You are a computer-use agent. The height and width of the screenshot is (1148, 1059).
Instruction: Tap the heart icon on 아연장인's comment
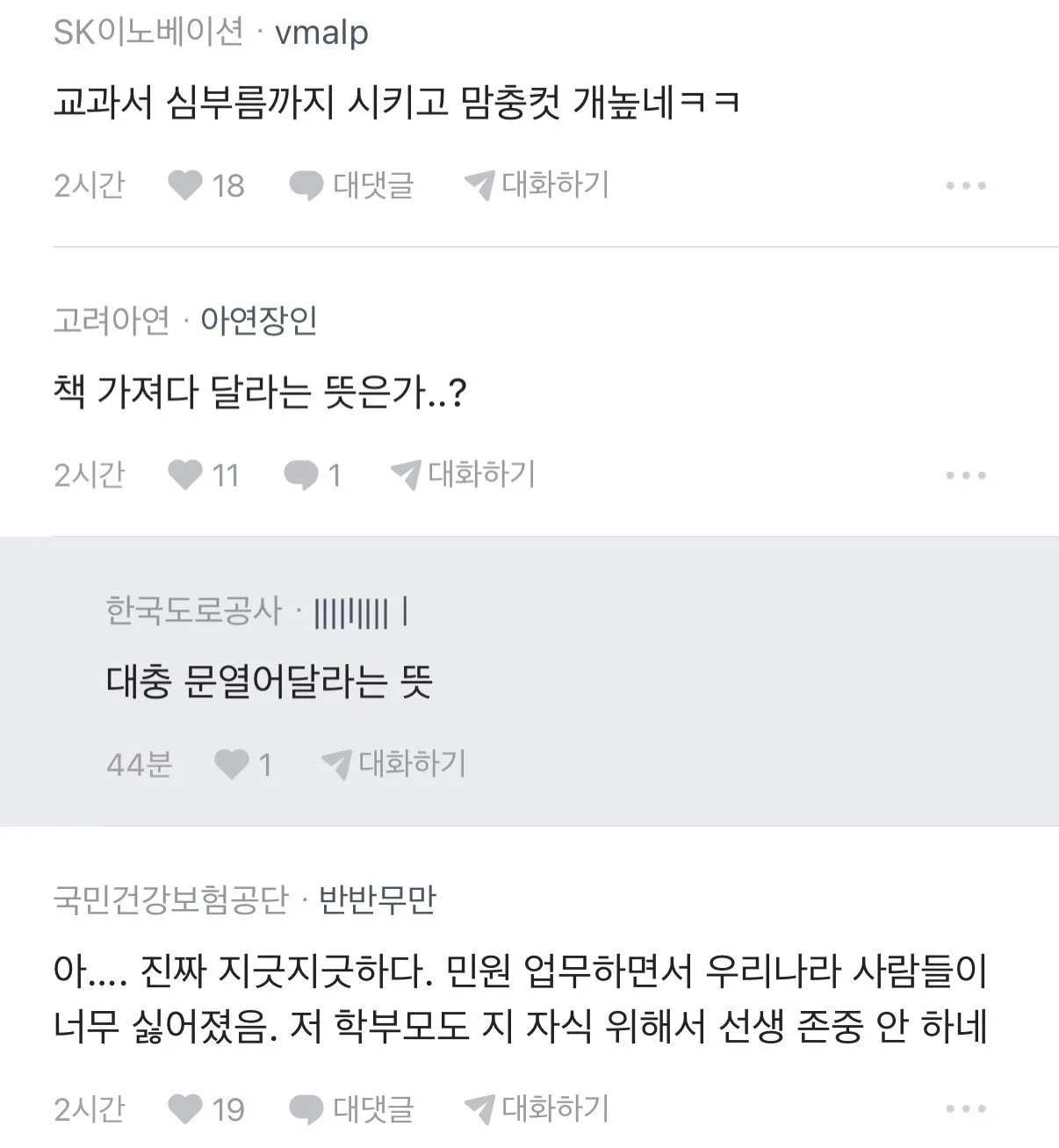pyautogui.click(x=185, y=474)
